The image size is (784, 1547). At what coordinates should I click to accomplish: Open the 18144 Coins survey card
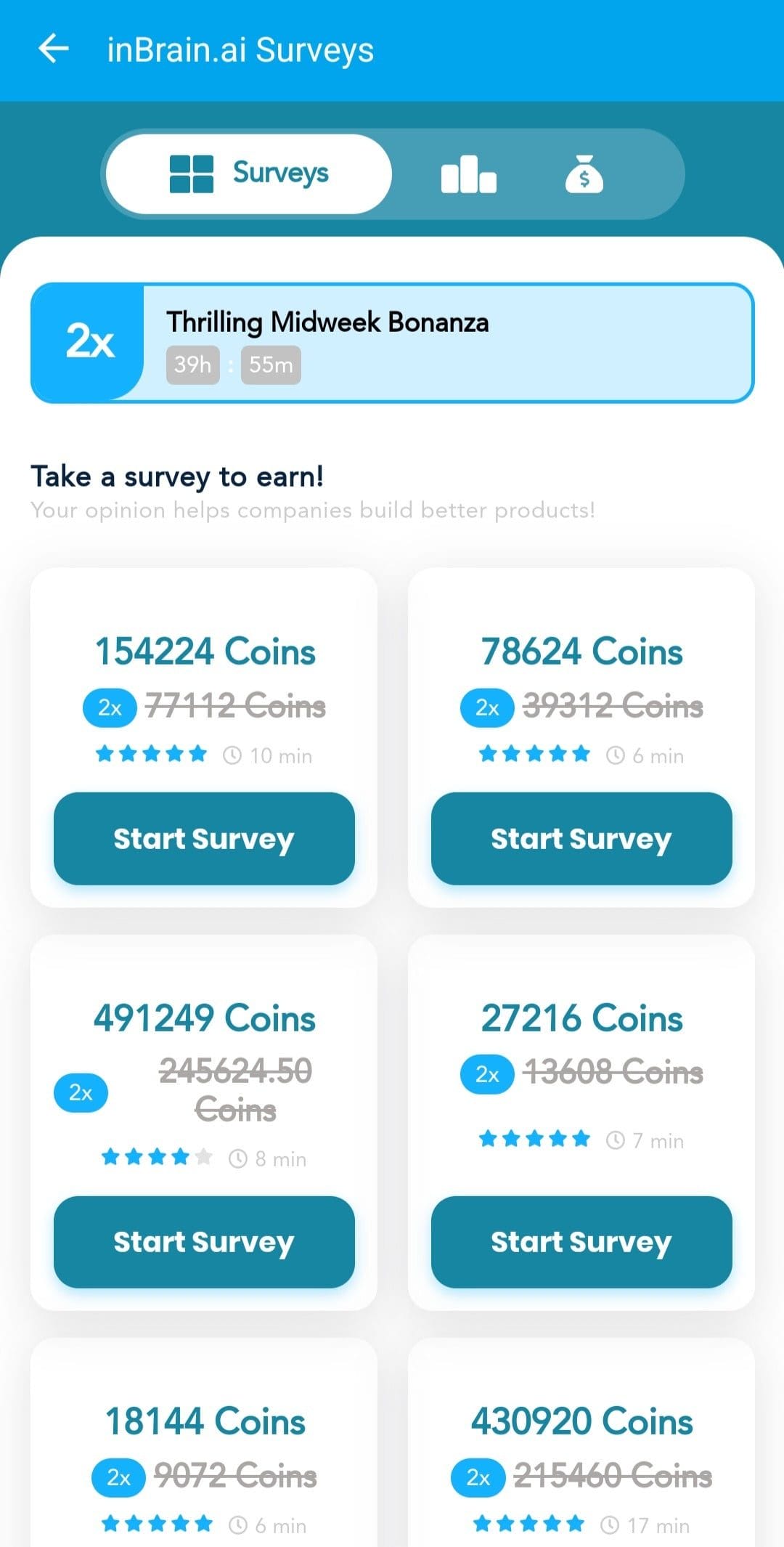click(204, 1445)
